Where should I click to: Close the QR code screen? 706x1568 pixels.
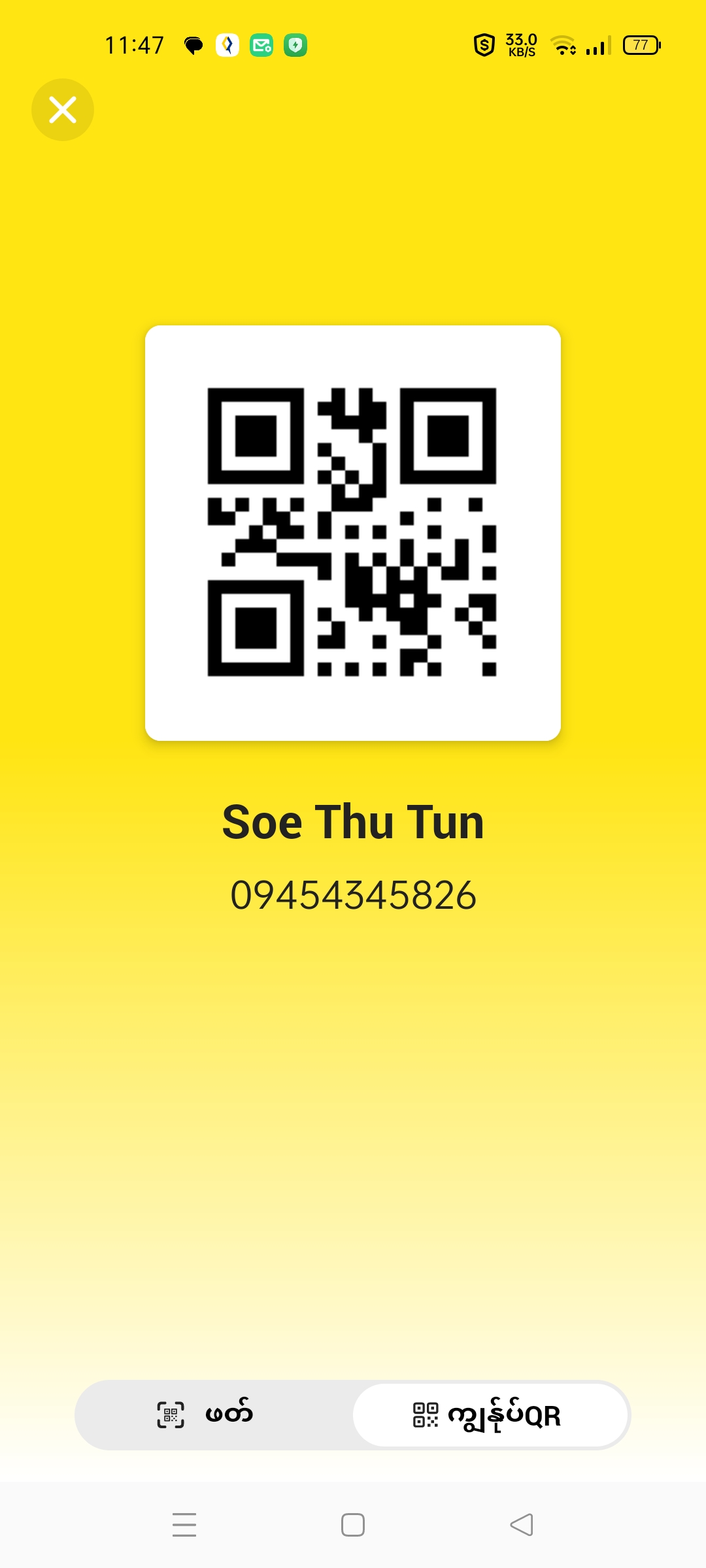point(63,110)
